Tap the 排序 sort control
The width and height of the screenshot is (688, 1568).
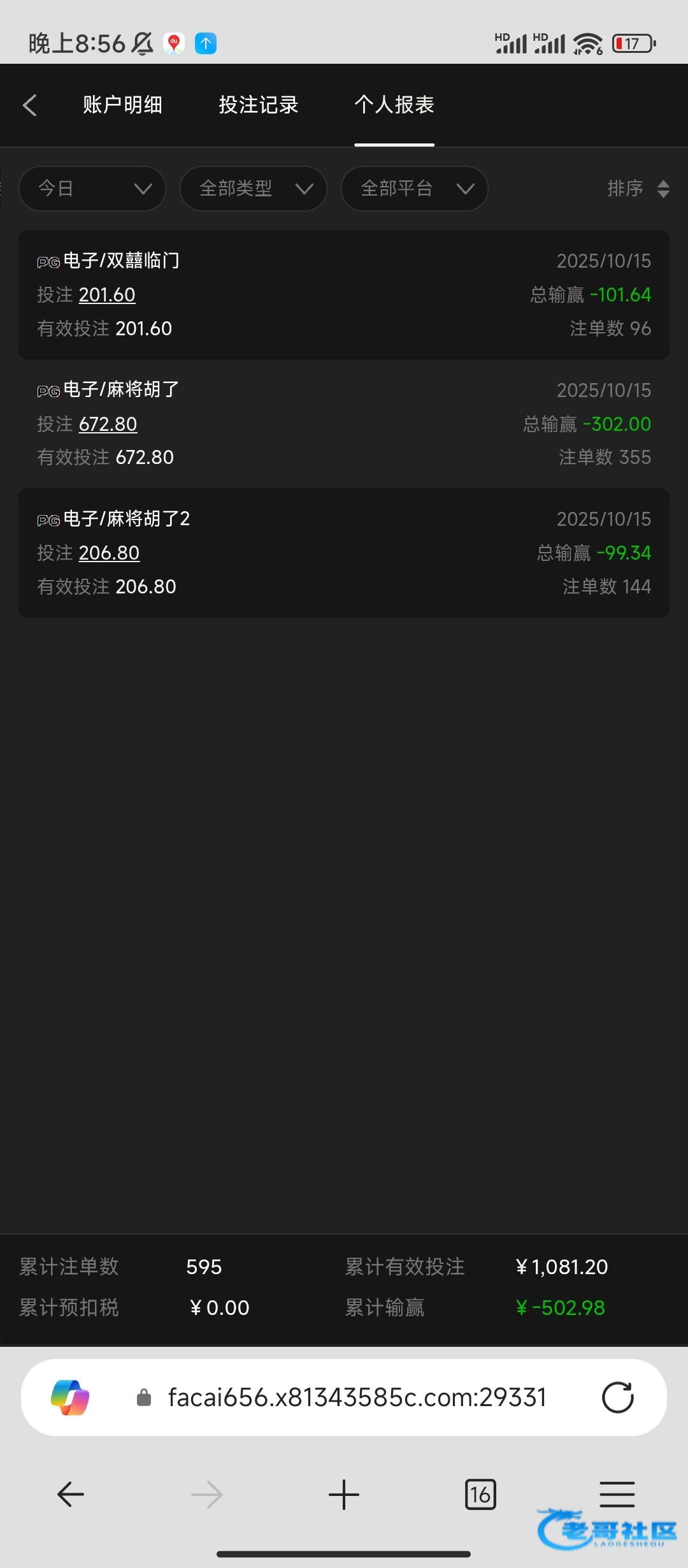[x=638, y=189]
